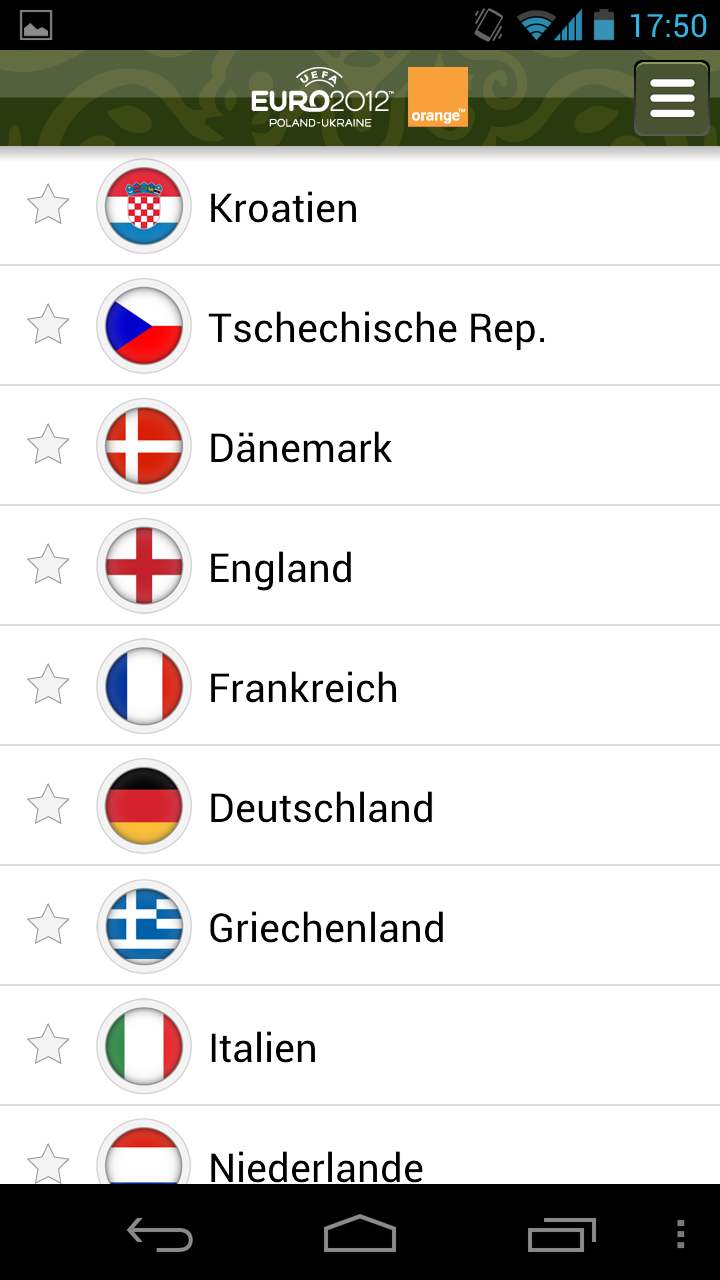The width and height of the screenshot is (720, 1280).
Task: Favorite Griechenland with its star icon
Action: coord(48,925)
